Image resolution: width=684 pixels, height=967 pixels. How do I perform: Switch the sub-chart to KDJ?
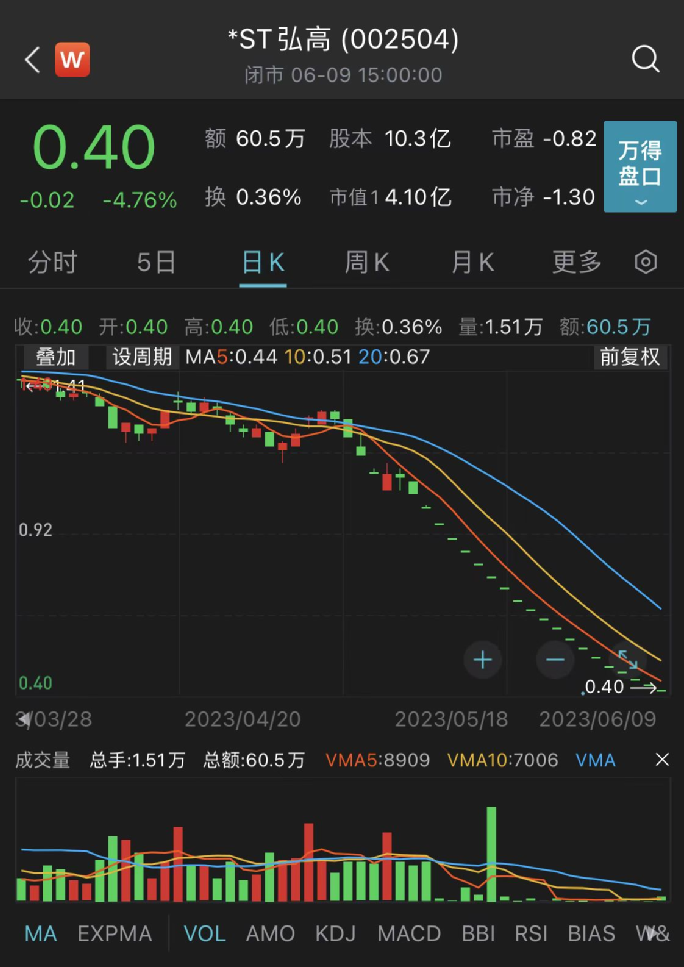pos(336,934)
